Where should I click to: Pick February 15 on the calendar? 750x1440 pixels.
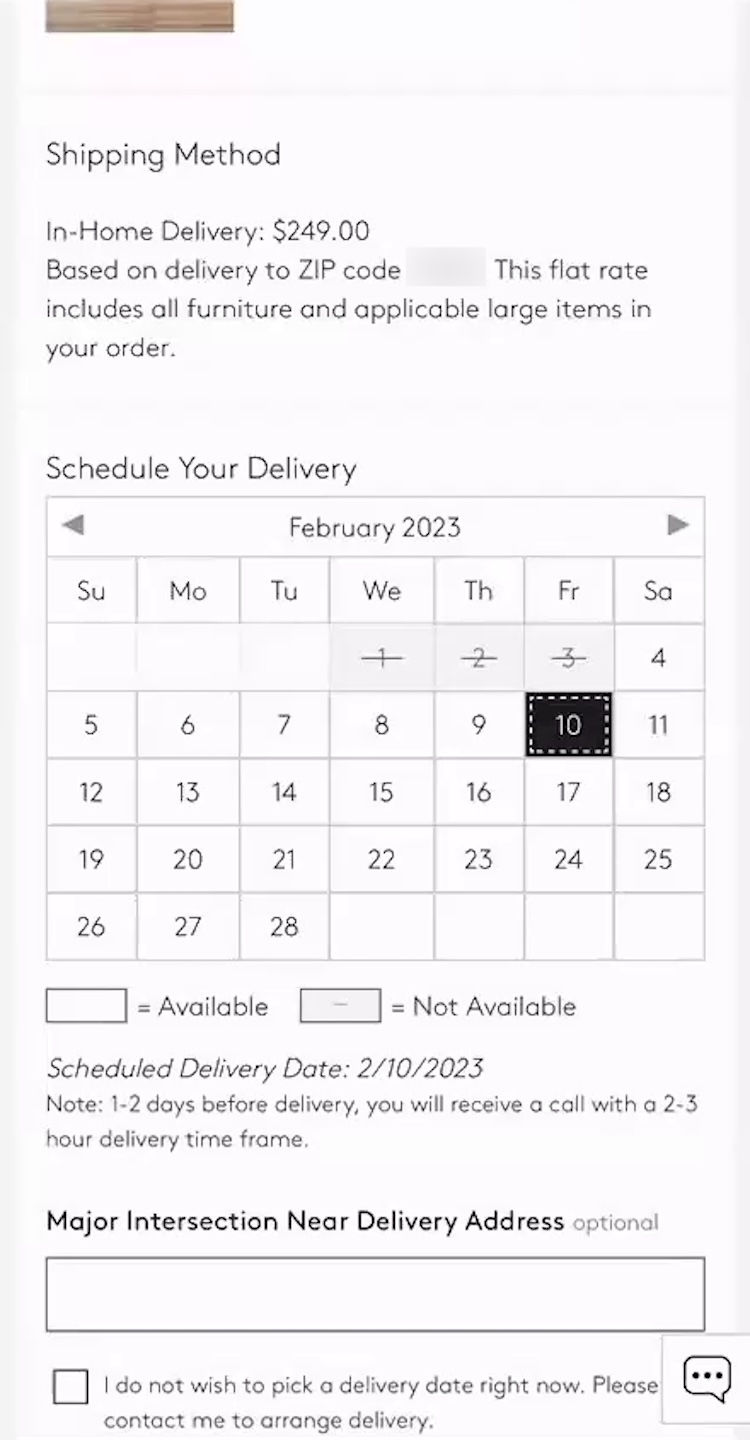[x=381, y=792]
